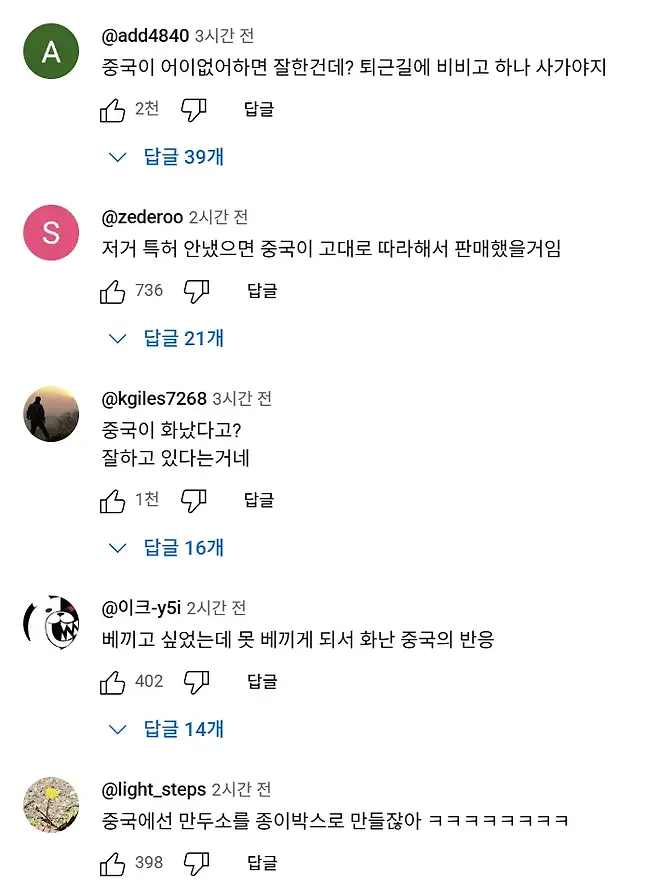Like the comment by @zederoo
The width and height of the screenshot is (658, 885).
[x=113, y=291]
